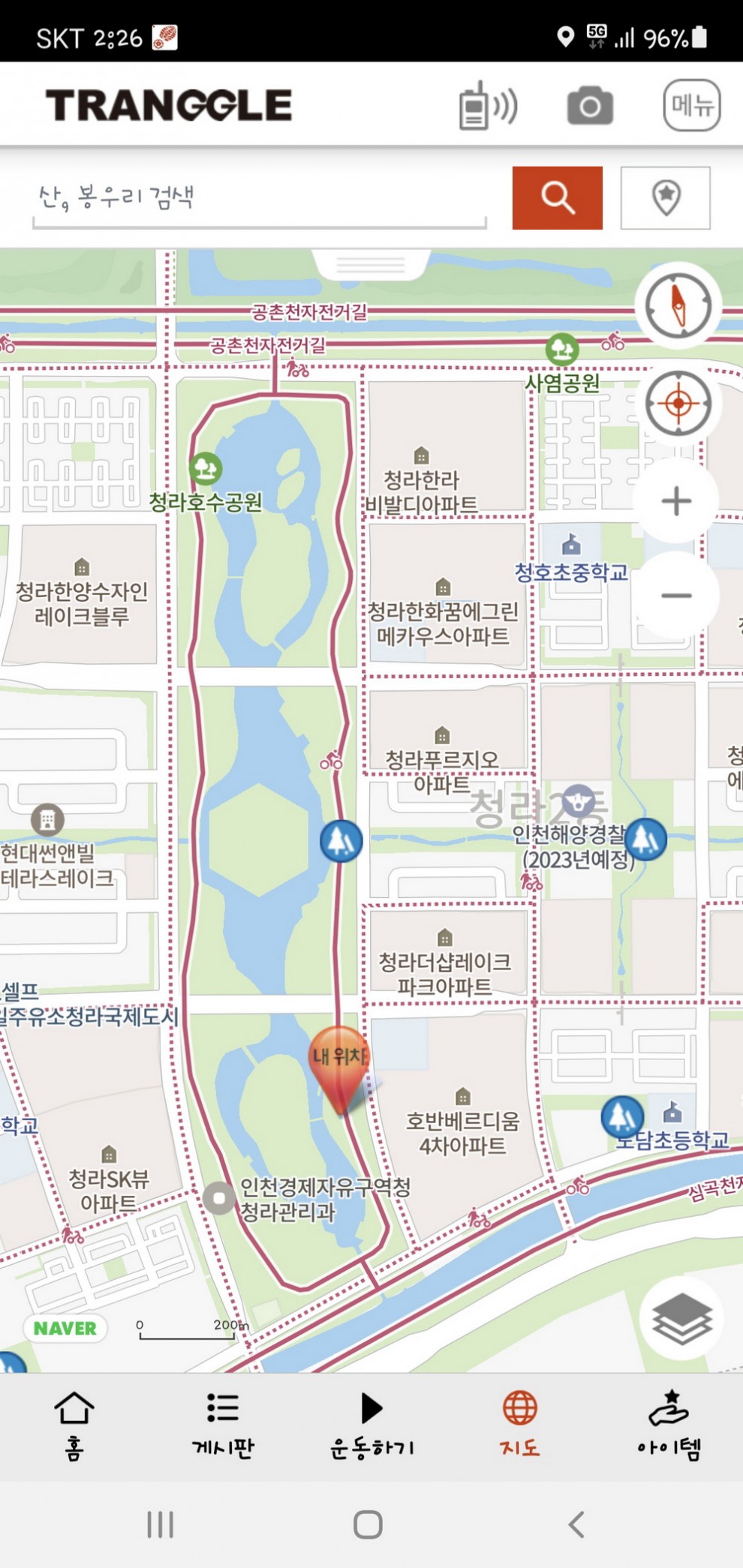743x1568 pixels.
Task: Zoom out with the minus button
Action: [676, 596]
